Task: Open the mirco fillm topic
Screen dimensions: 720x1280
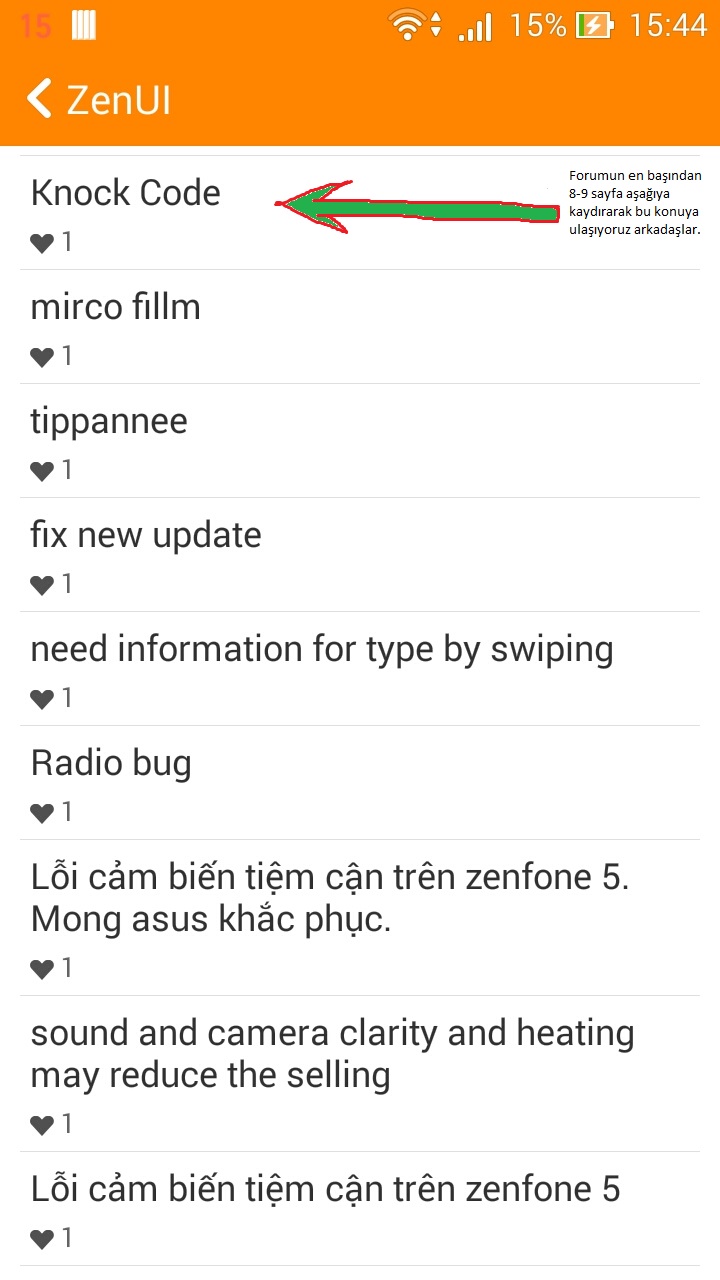Action: [x=116, y=307]
